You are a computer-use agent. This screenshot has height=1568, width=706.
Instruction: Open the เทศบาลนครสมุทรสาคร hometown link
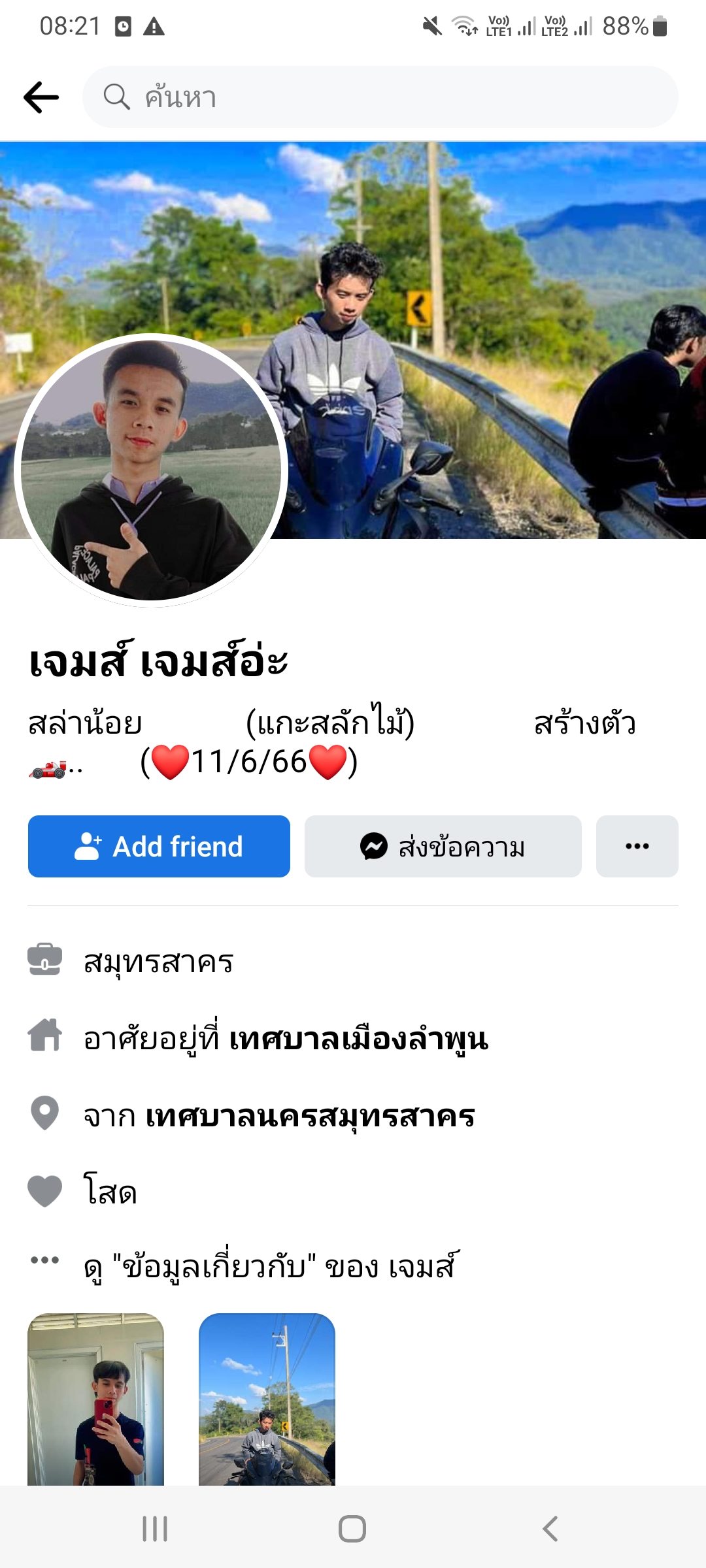click(310, 1116)
